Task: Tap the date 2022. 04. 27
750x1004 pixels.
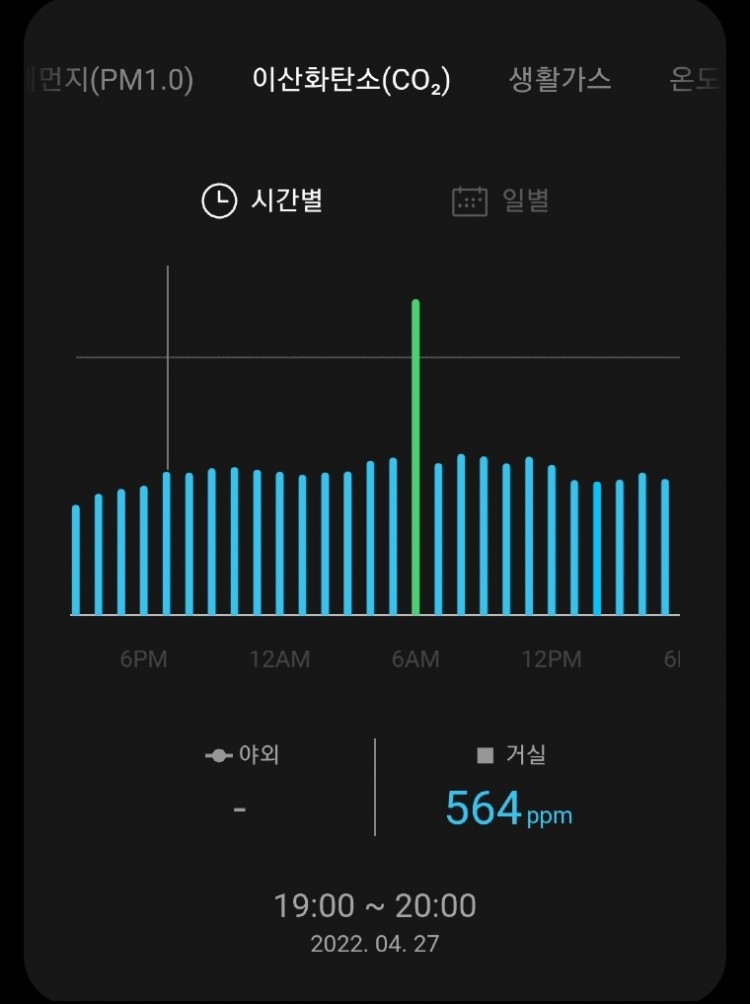Action: 374,943
